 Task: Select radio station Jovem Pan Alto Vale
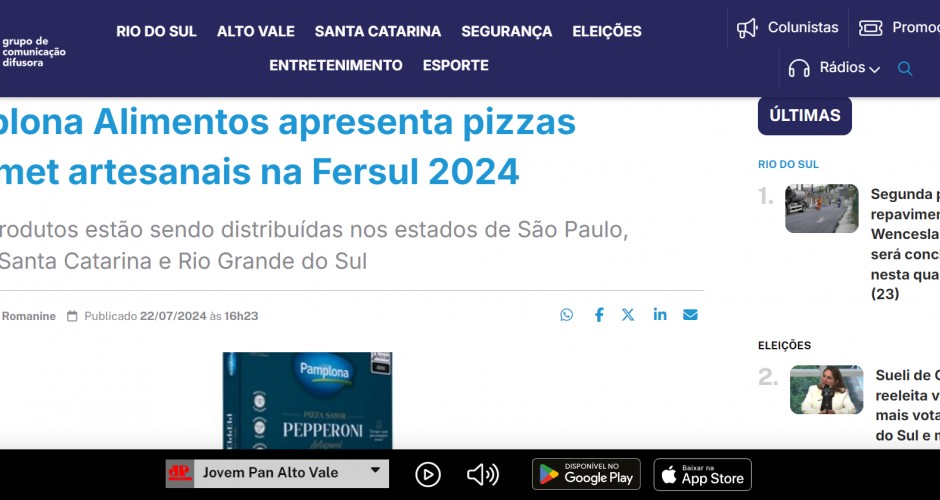point(277,473)
